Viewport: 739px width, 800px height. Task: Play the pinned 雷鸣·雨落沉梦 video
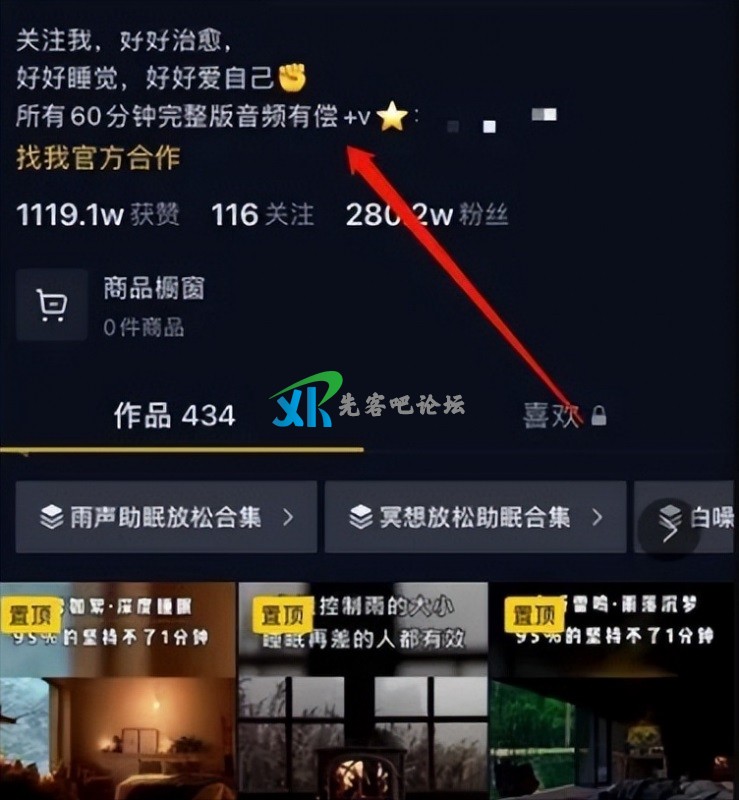(613, 692)
